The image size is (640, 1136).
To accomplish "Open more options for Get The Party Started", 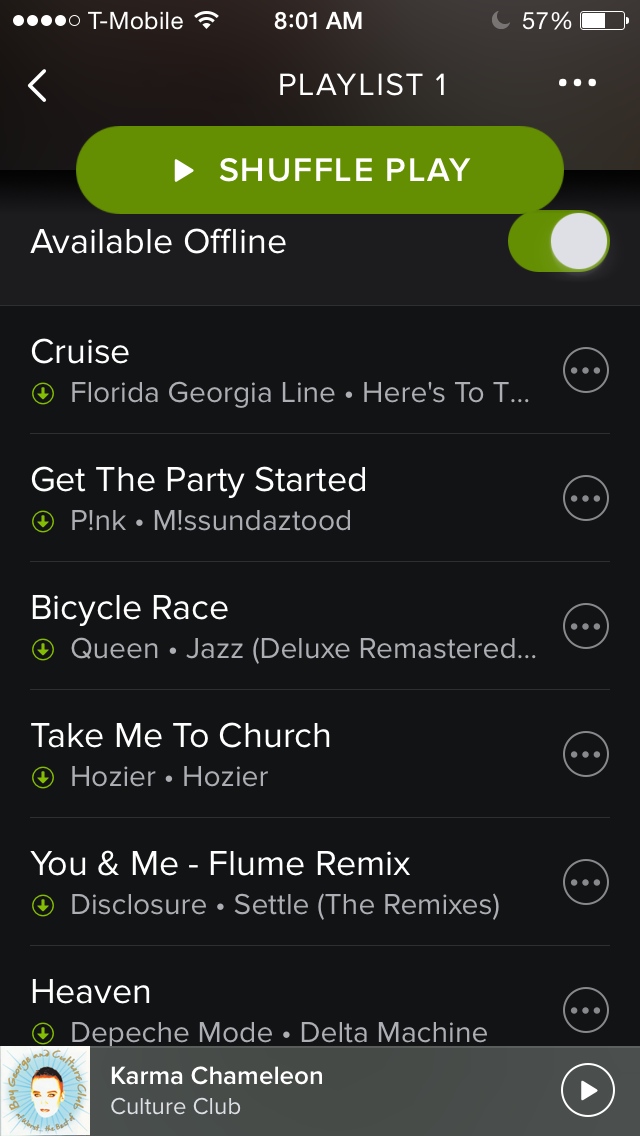I will pos(586,498).
